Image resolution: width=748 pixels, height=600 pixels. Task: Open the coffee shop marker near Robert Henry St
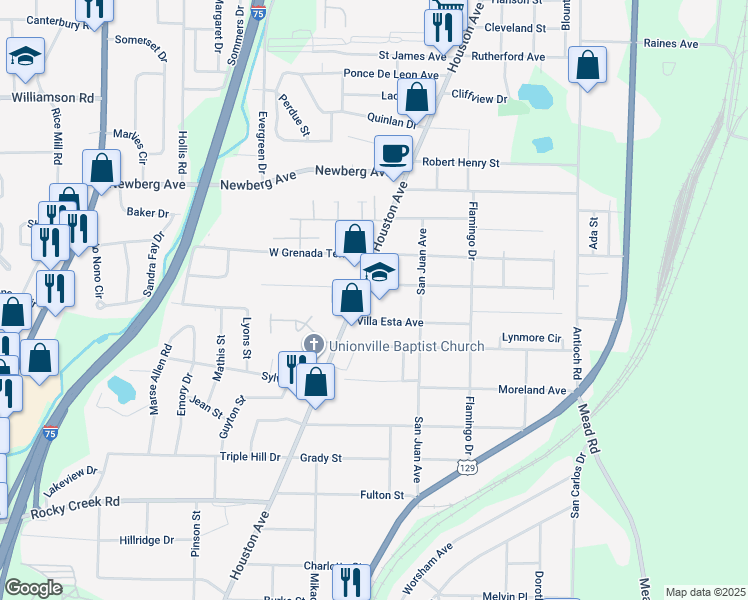(393, 154)
